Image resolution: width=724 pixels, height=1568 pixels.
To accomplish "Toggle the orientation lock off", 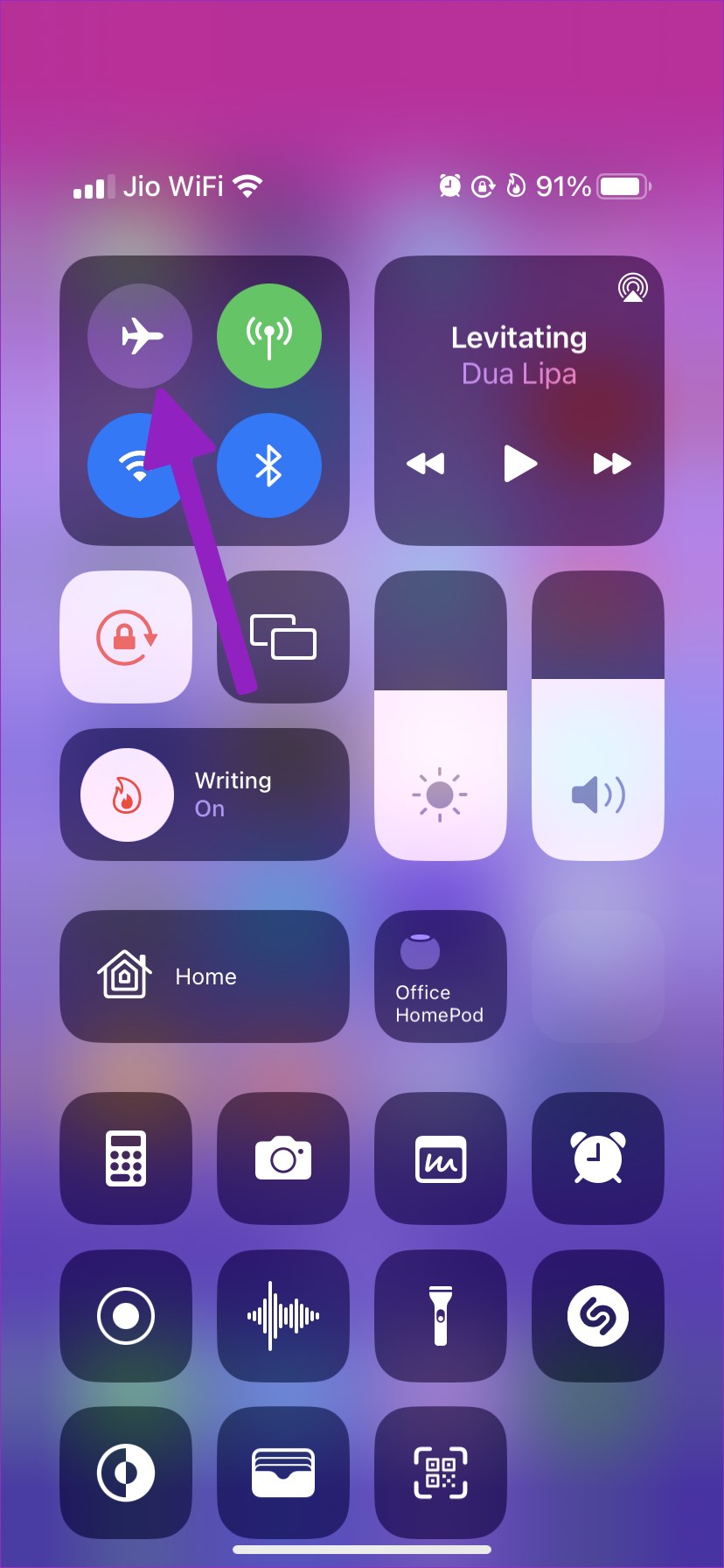I will [x=126, y=636].
